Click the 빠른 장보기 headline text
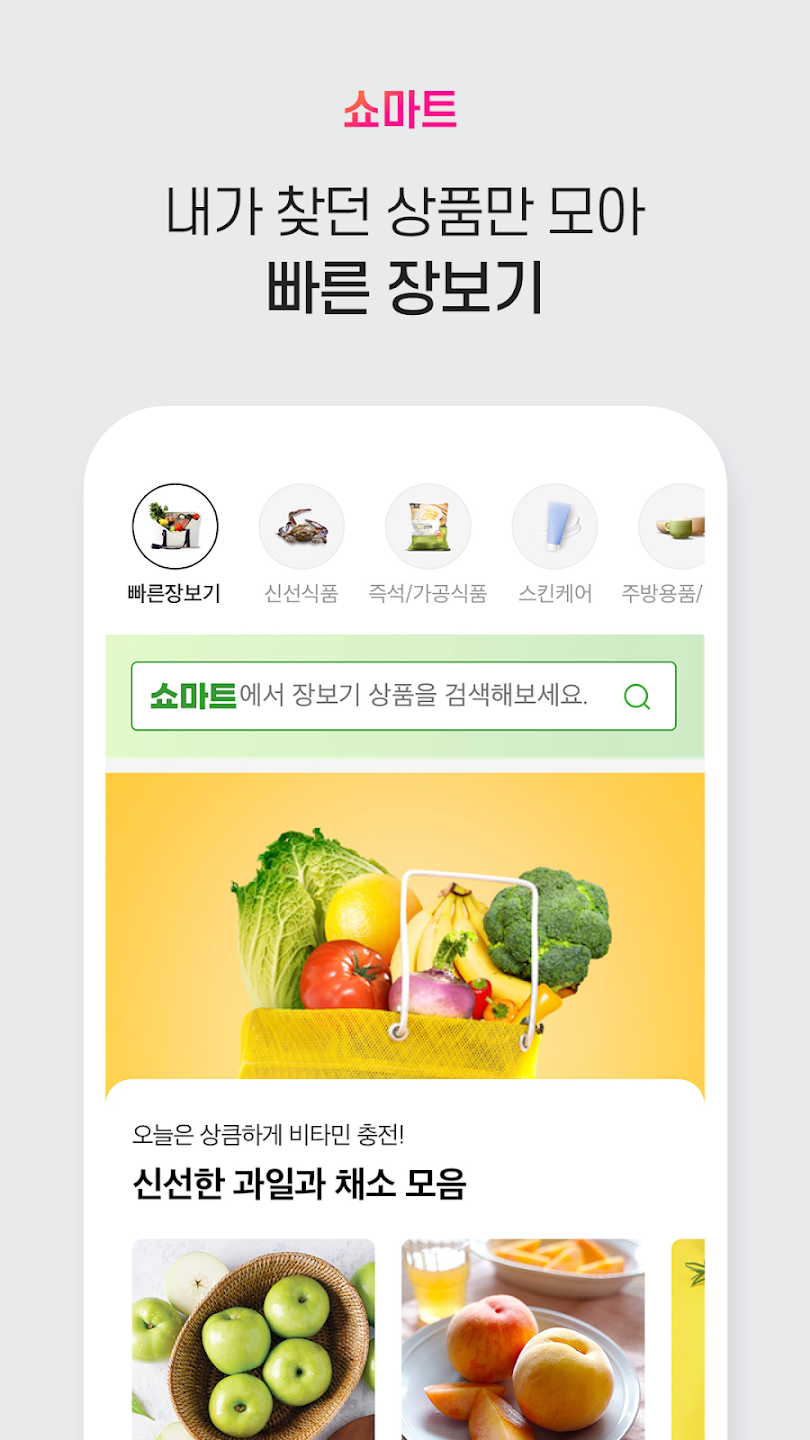 (404, 287)
